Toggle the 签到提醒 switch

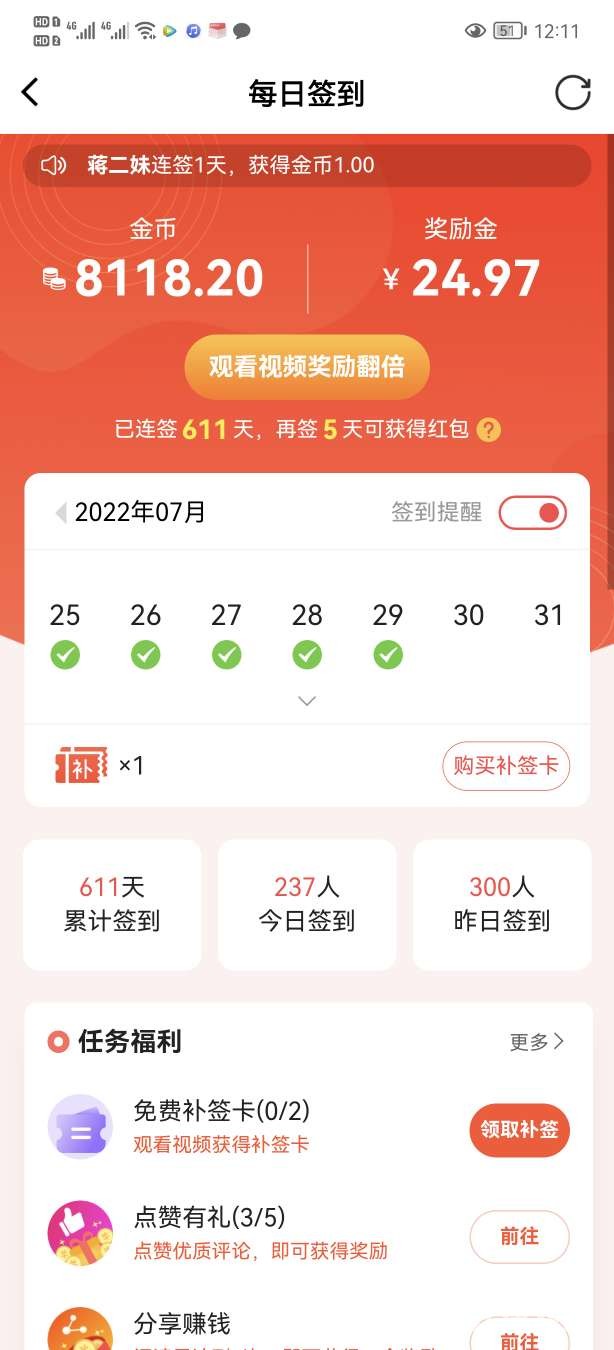[x=532, y=513]
